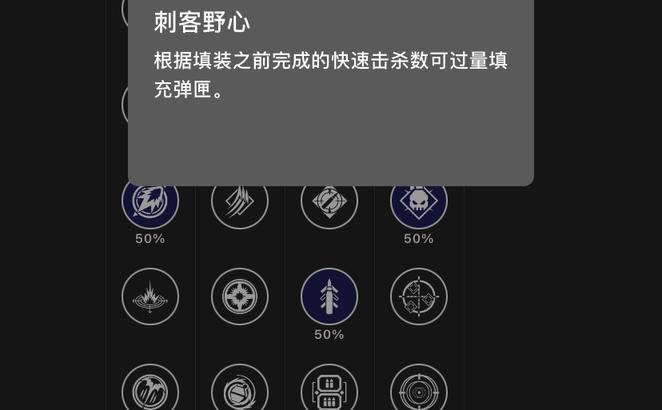This screenshot has width=662, height=410.
Task: Tap the claw slash perk icon
Action: [239, 201]
